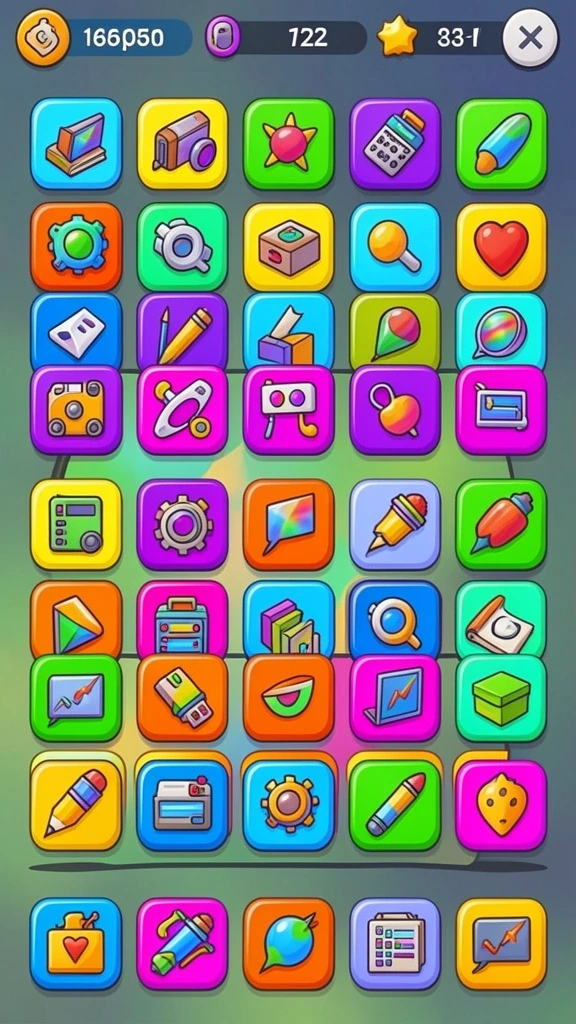This screenshot has width=576, height=1024.
Task: Open the rolled paper scroll tile on teal
Action: coord(501,619)
